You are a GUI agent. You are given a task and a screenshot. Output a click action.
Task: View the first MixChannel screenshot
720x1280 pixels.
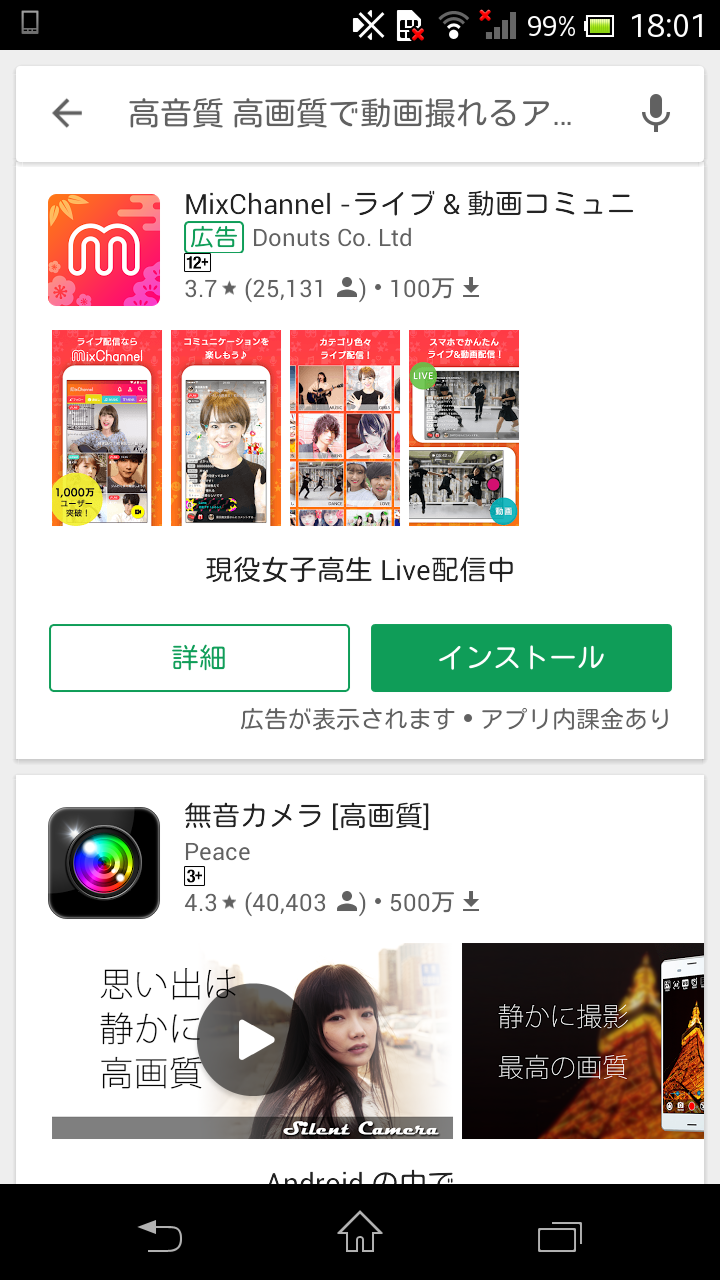[107, 428]
